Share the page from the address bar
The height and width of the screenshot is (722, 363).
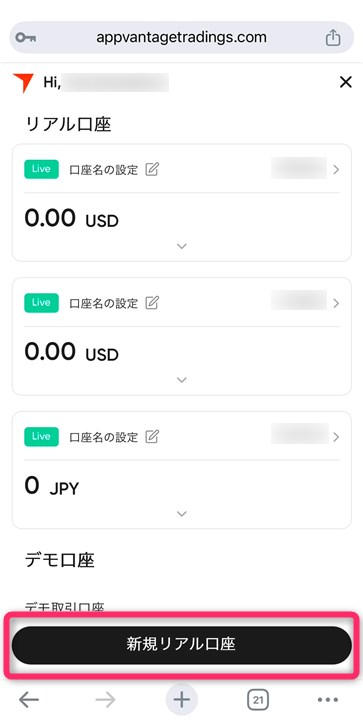[333, 38]
